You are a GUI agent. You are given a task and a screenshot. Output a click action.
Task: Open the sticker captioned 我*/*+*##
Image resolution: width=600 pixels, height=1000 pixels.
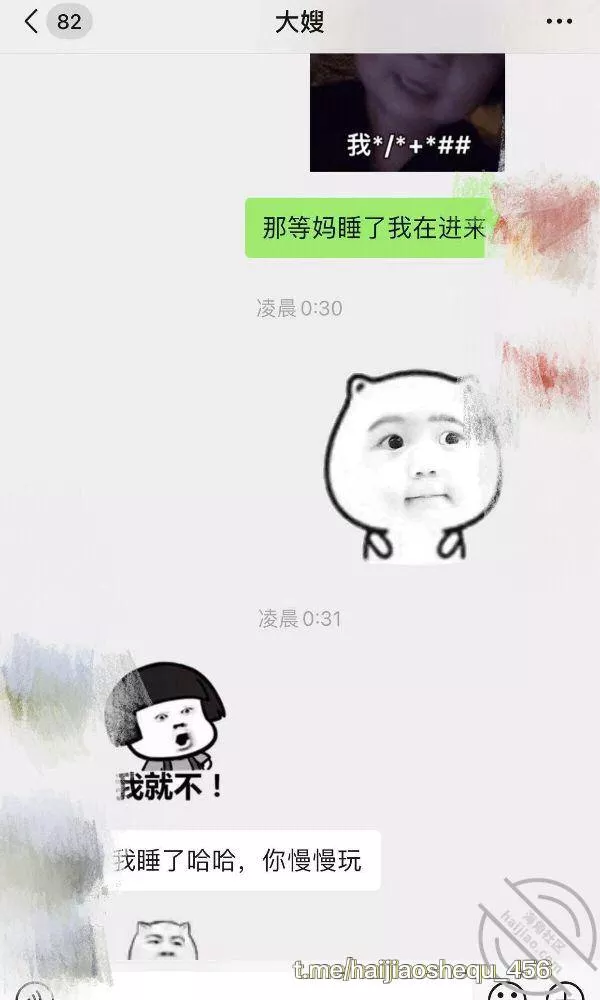click(407, 112)
